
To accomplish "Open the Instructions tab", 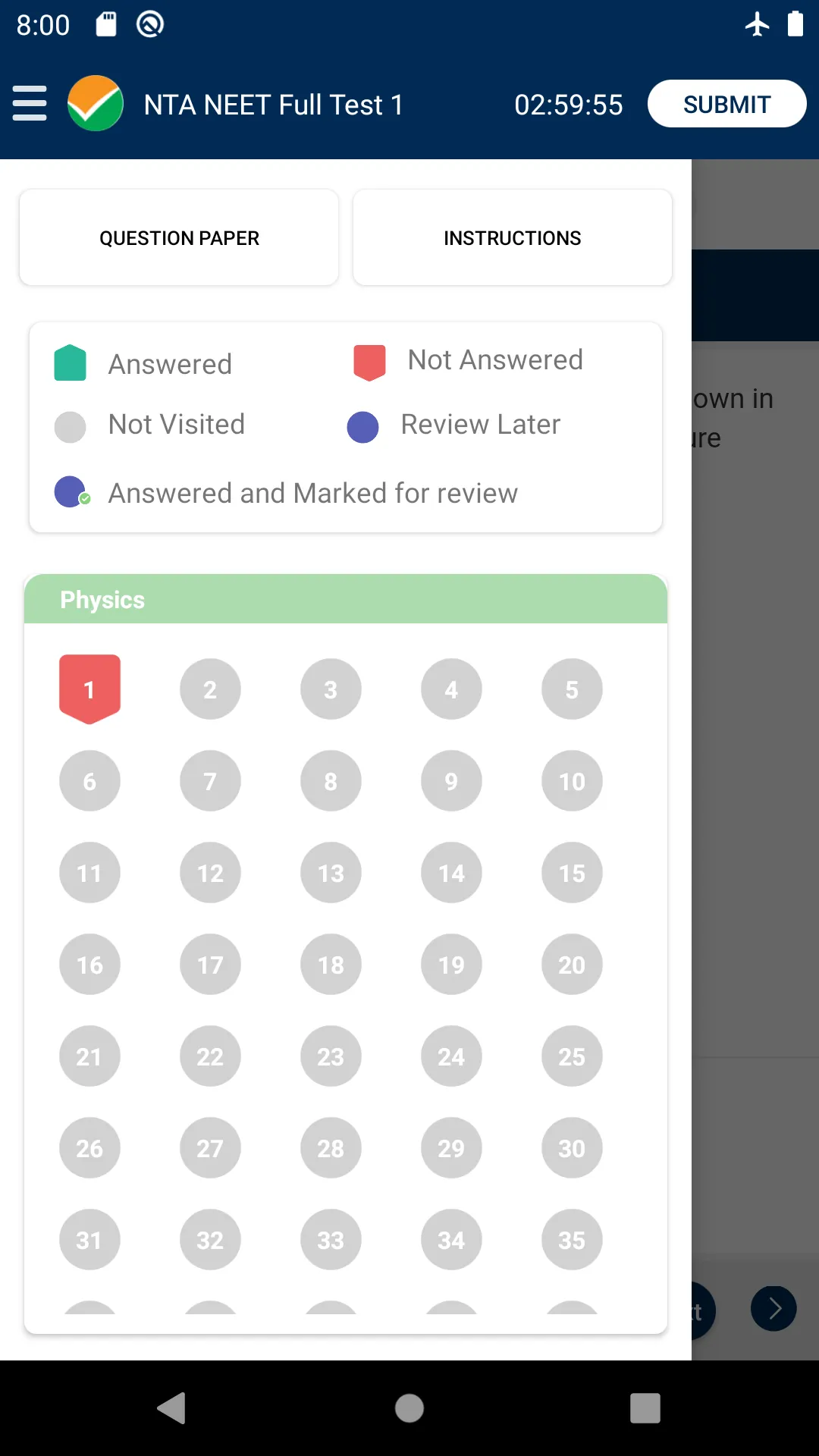I will (512, 237).
